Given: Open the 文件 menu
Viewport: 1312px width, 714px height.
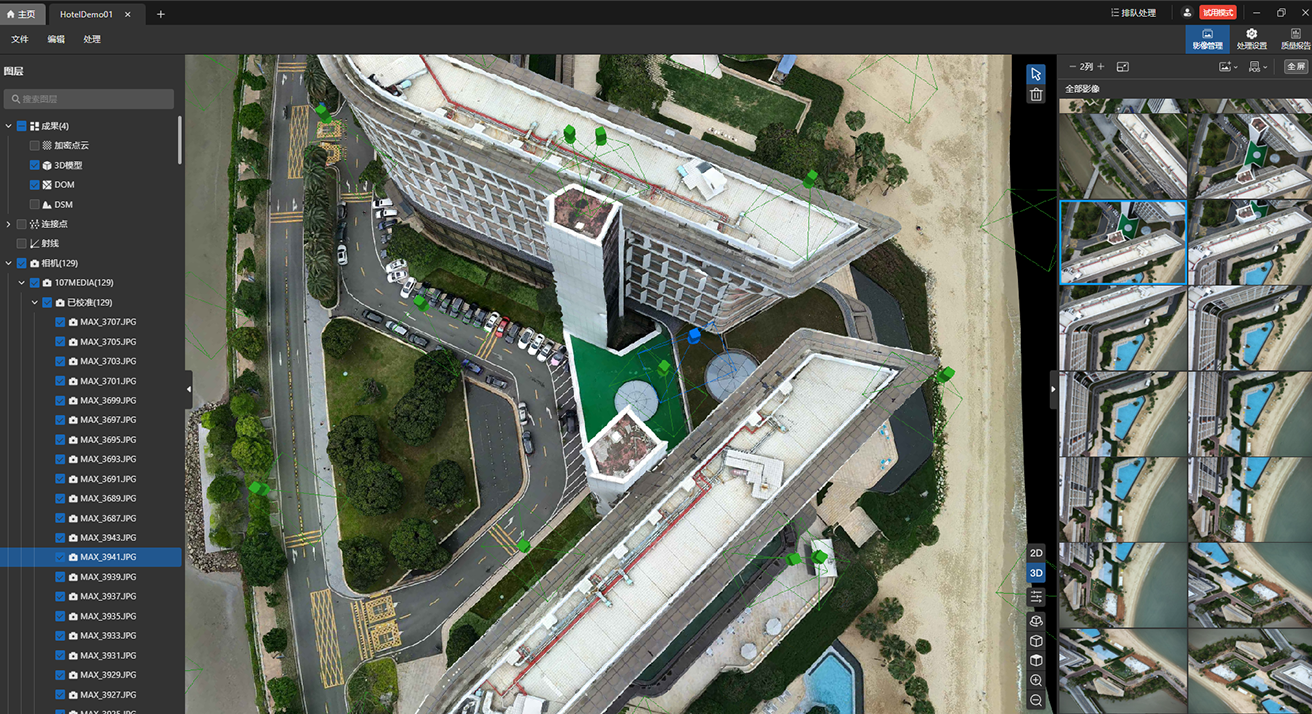Looking at the screenshot, I should point(20,39).
